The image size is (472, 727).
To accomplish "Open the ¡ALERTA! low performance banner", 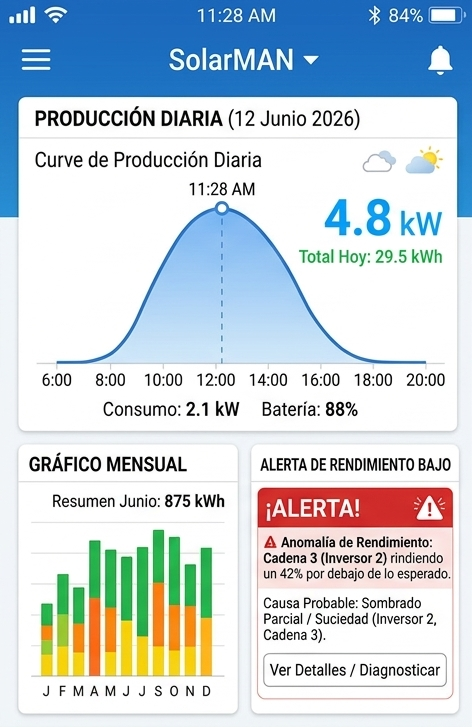I will tap(355, 509).
